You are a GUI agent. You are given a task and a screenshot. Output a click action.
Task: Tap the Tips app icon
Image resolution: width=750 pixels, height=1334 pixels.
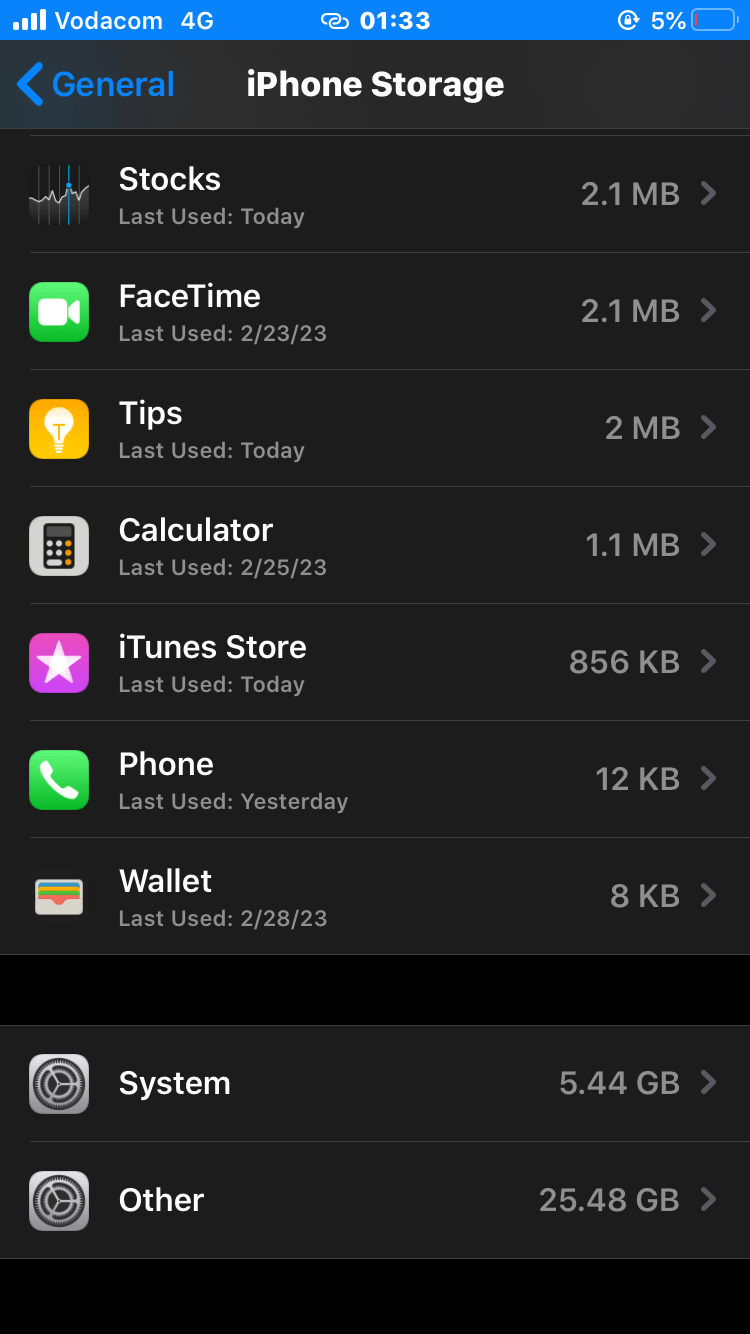point(59,428)
